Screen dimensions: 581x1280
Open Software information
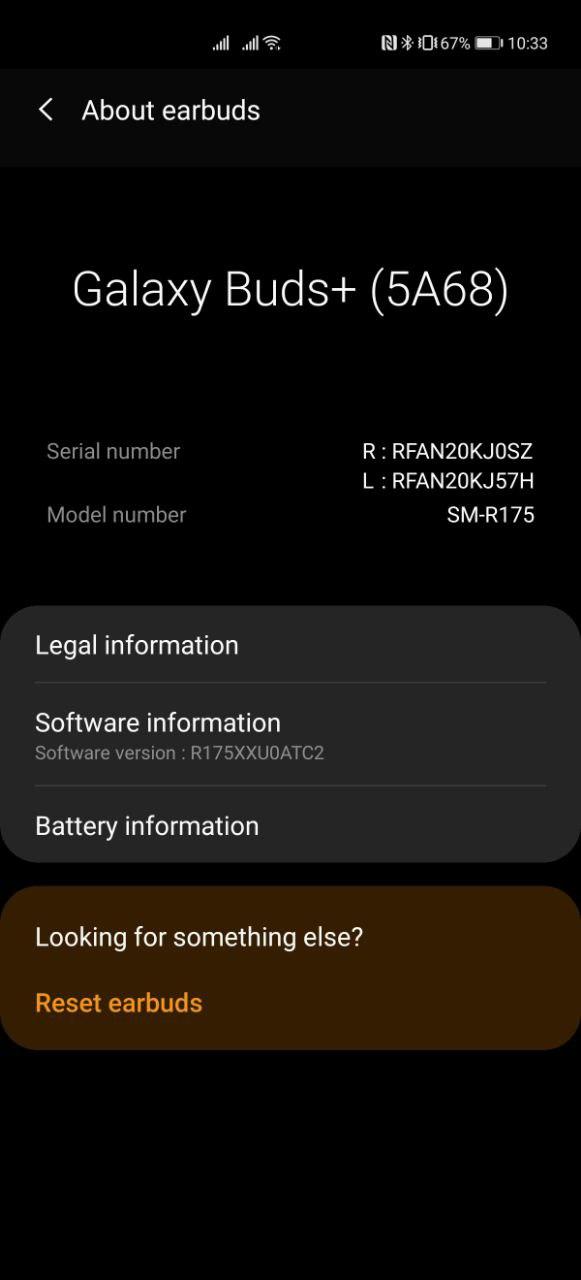tap(290, 735)
